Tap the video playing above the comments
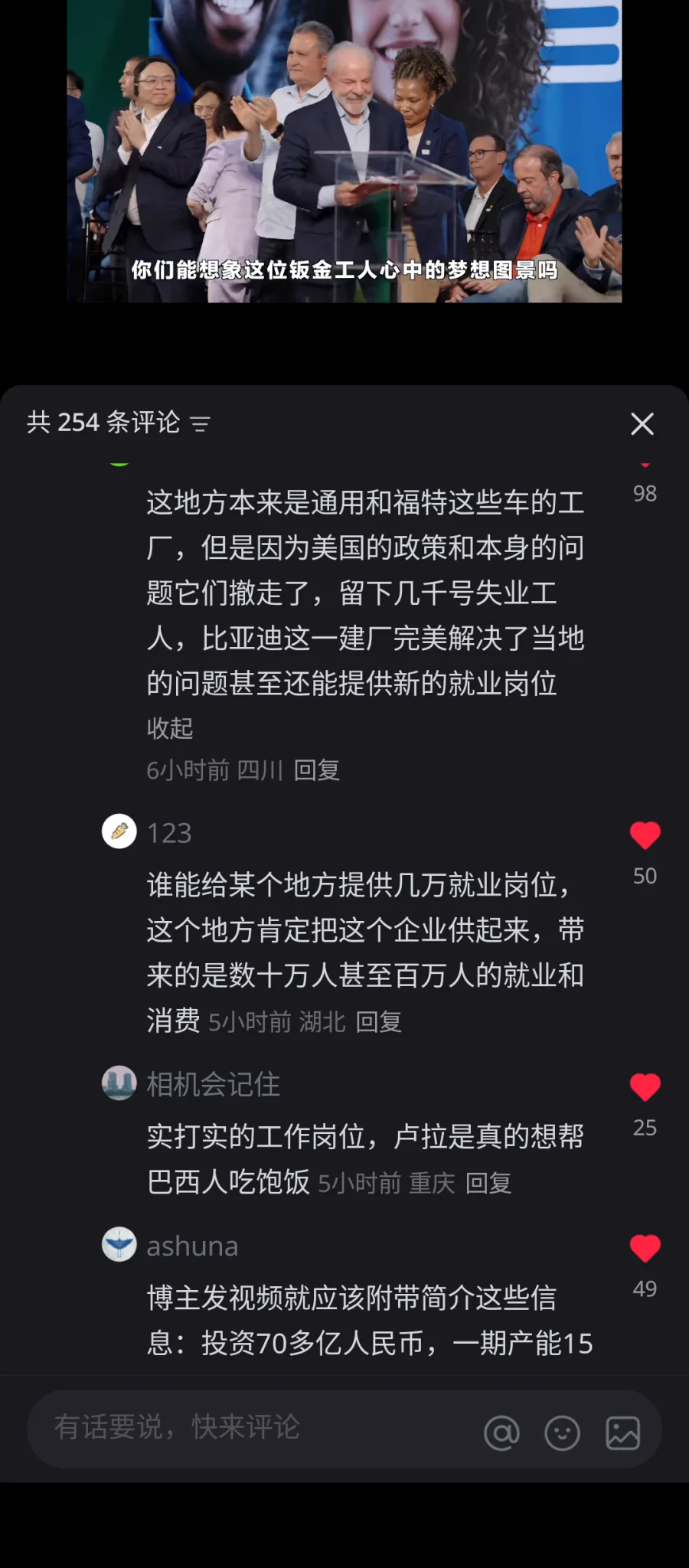This screenshot has height=1568, width=689. click(344, 153)
